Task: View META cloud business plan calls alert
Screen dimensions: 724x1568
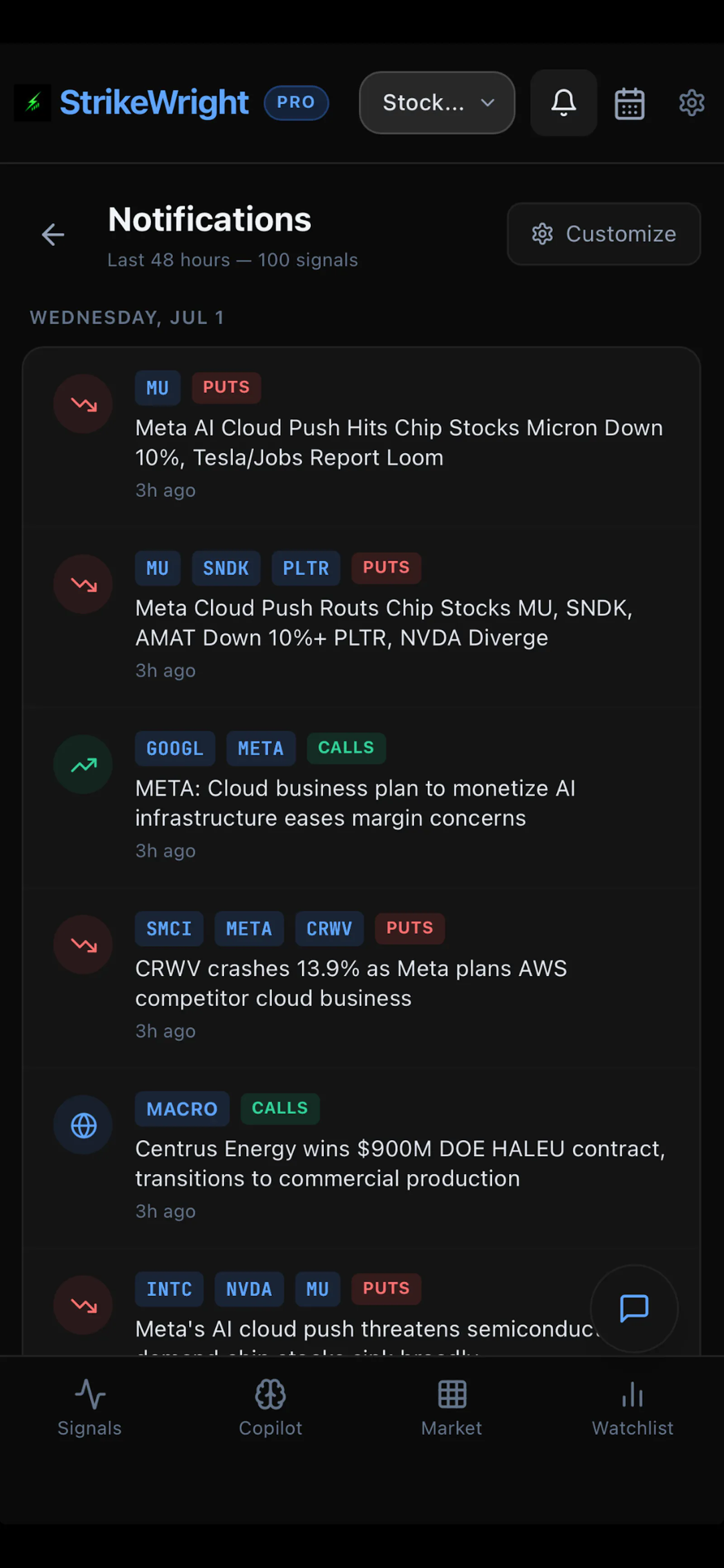Action: (362, 797)
